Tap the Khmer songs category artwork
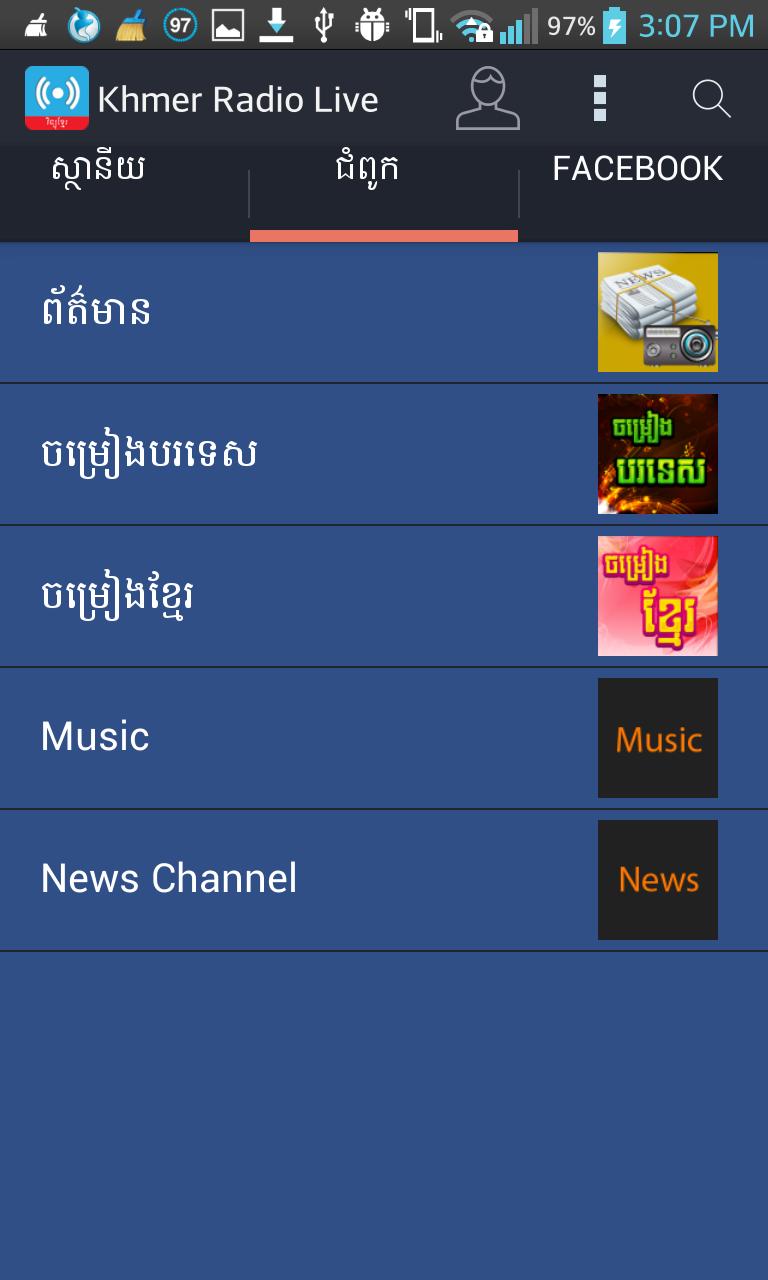Screen dimensions: 768x1280 (x=657, y=595)
